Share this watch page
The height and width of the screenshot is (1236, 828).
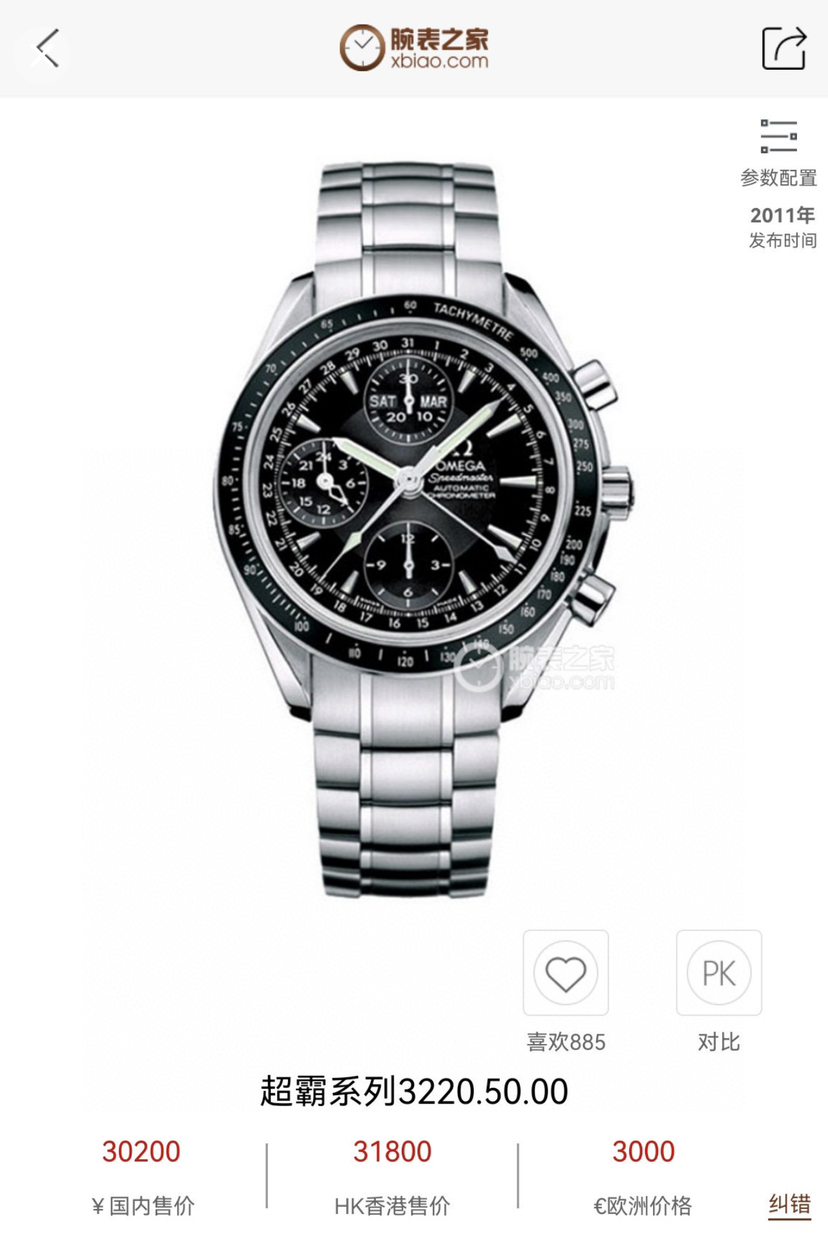[x=783, y=47]
